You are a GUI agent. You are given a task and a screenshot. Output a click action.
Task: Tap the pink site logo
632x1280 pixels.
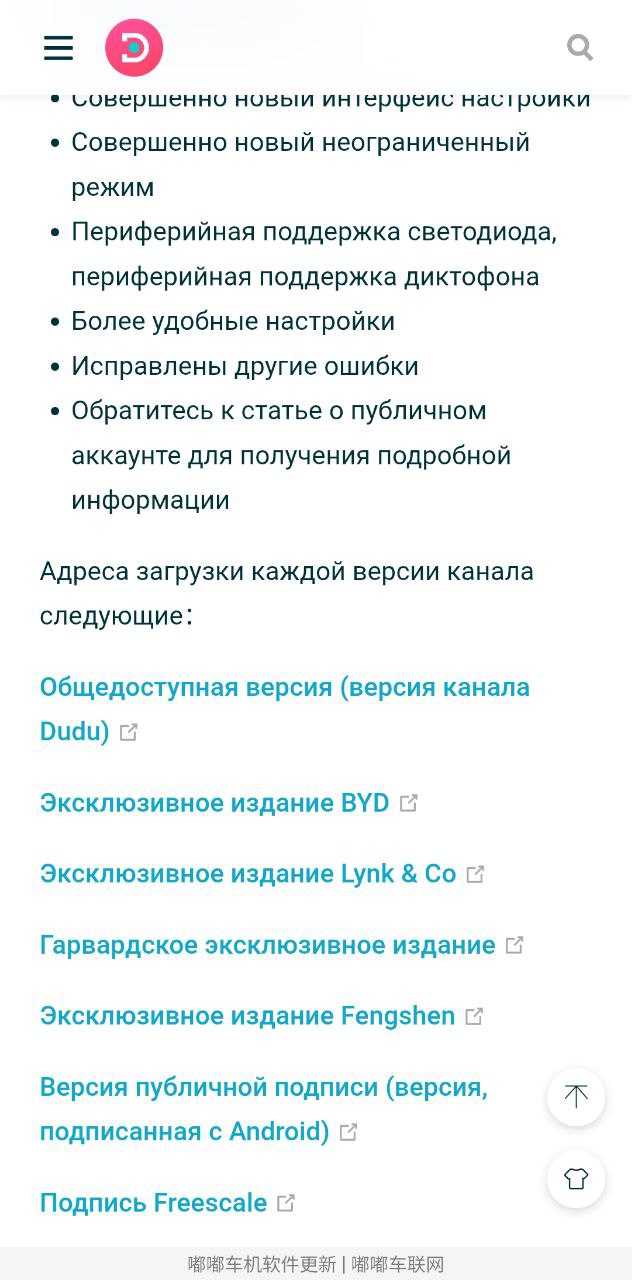134,47
